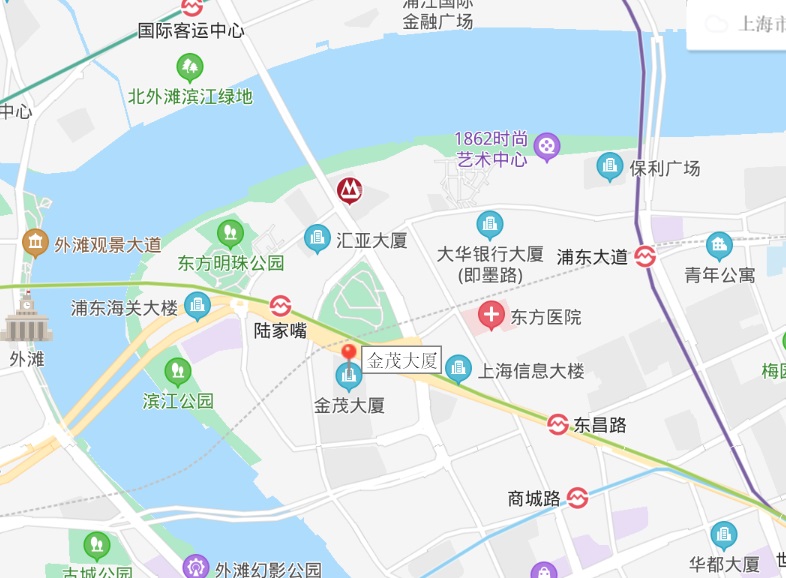Image resolution: width=786 pixels, height=578 pixels.
Task: Open 外滩观景大道 attraction marker
Action: point(36,242)
